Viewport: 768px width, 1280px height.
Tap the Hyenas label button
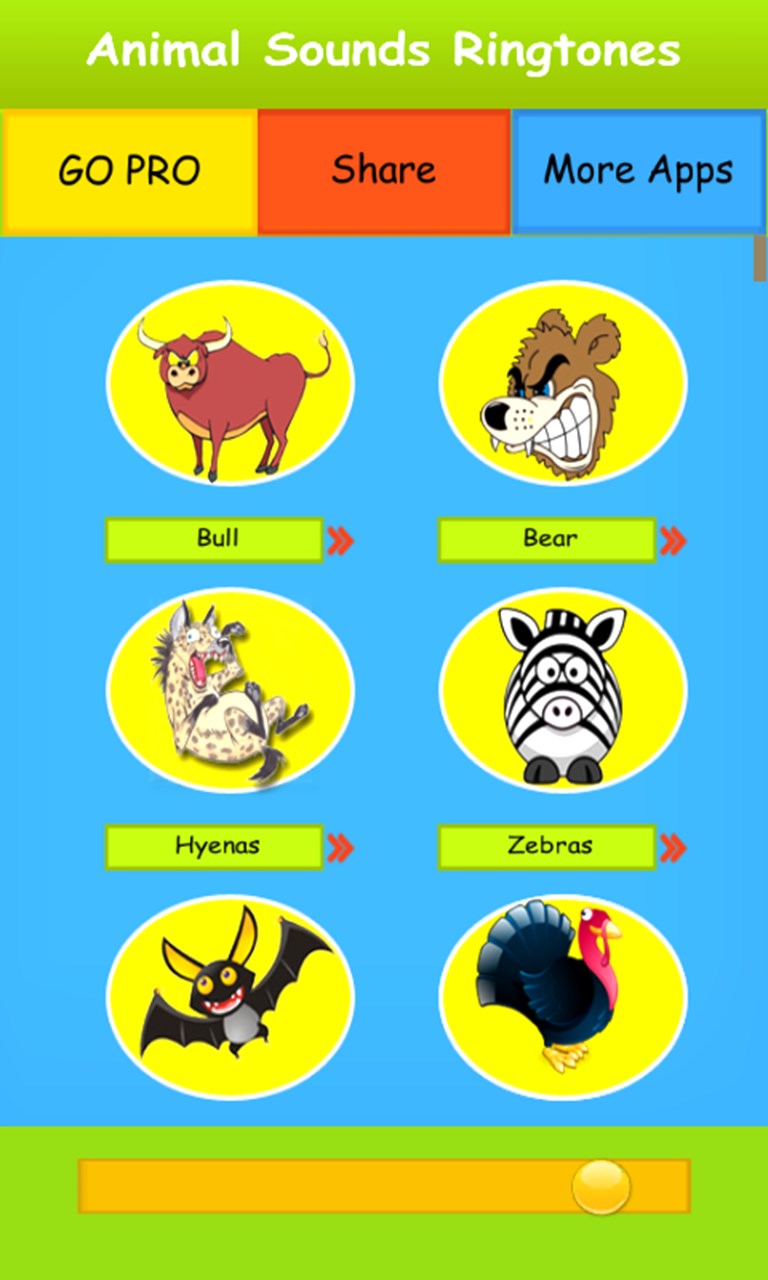point(215,846)
